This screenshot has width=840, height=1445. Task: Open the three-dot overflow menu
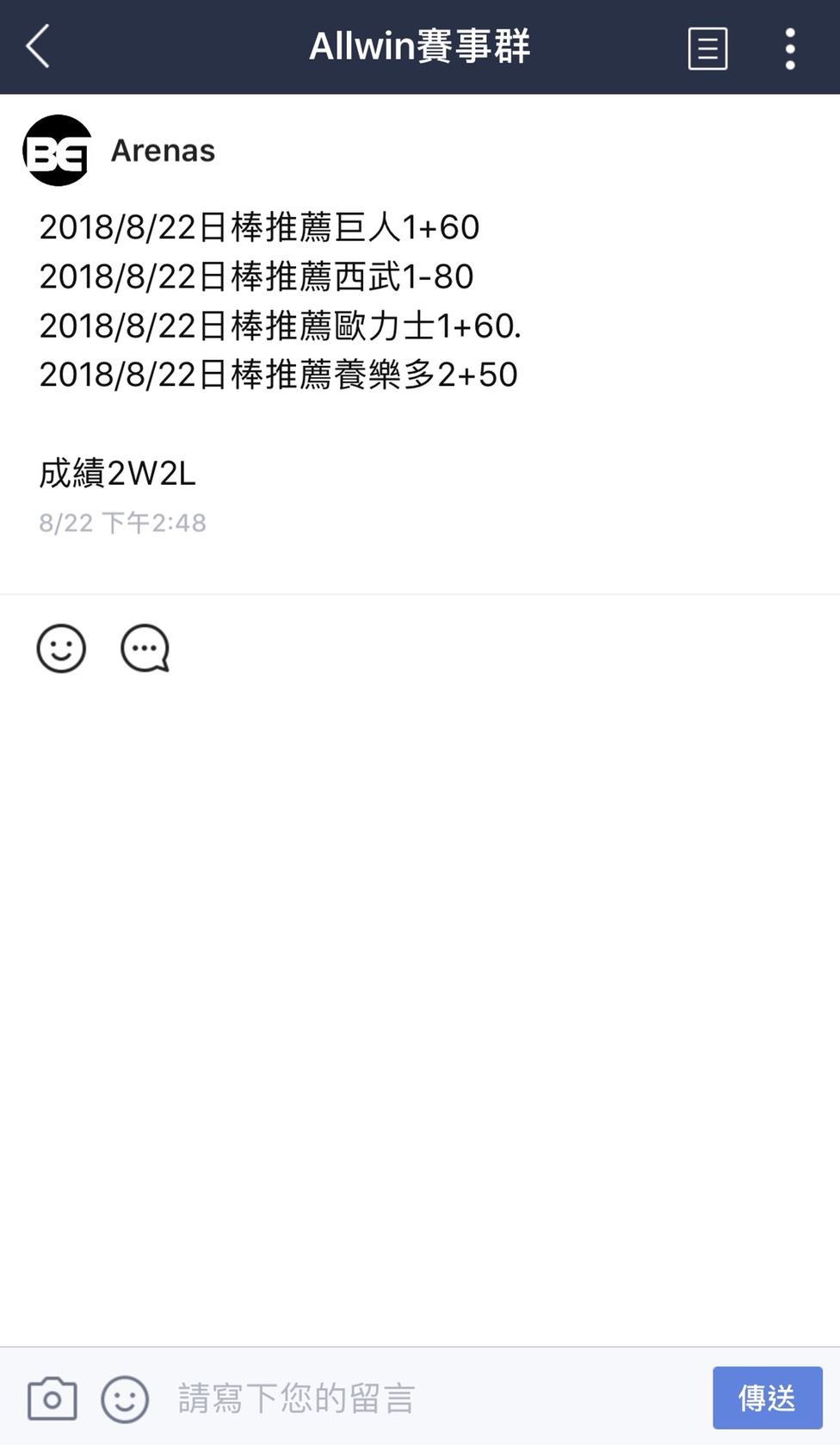pos(789,48)
